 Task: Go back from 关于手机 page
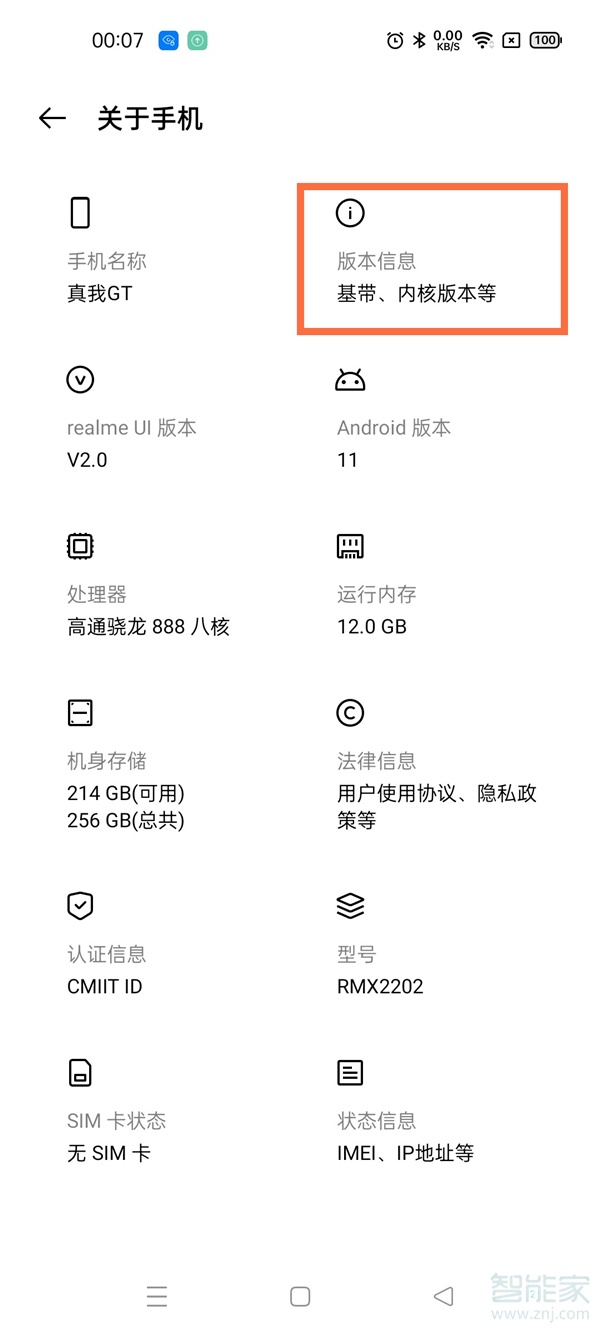[52, 119]
